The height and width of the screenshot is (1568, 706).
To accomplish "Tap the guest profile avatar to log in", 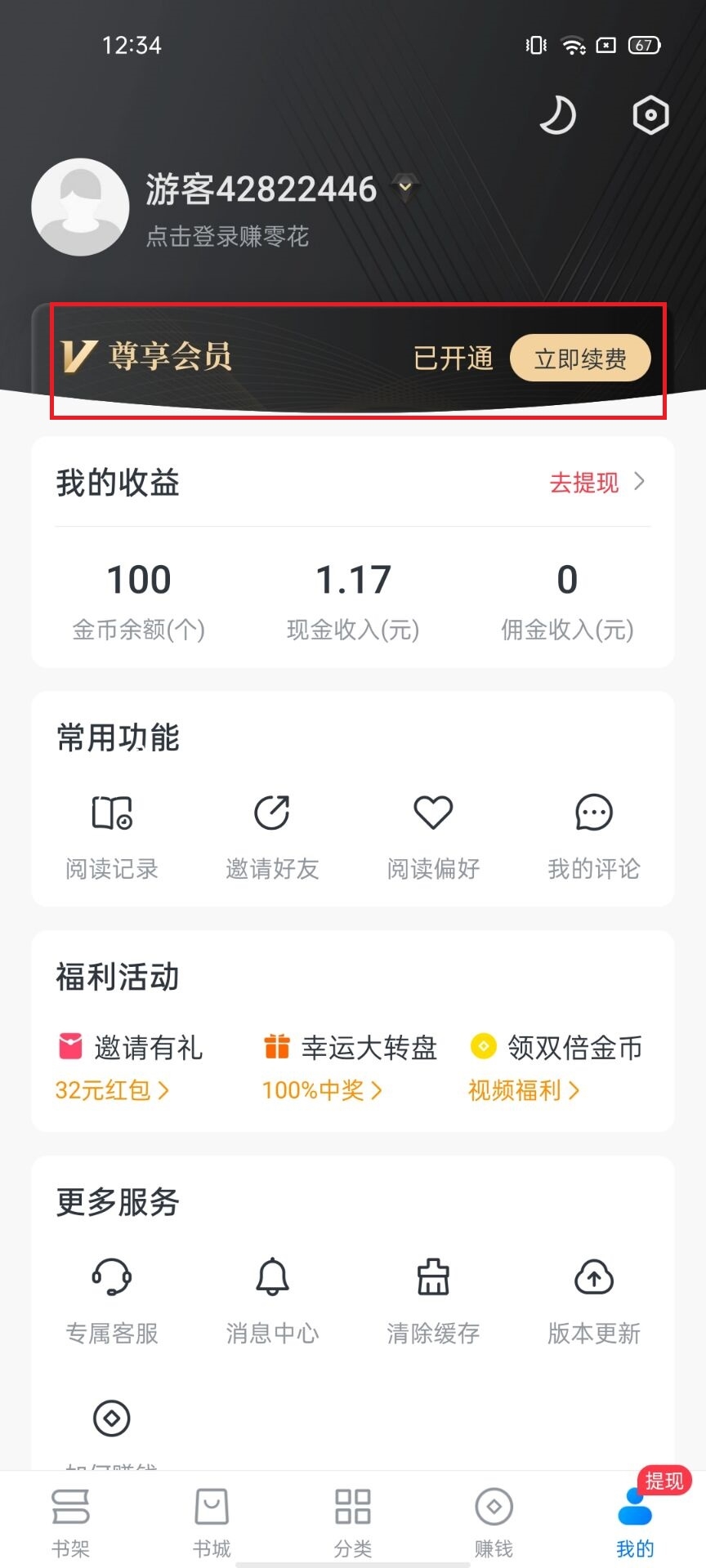I will [80, 207].
